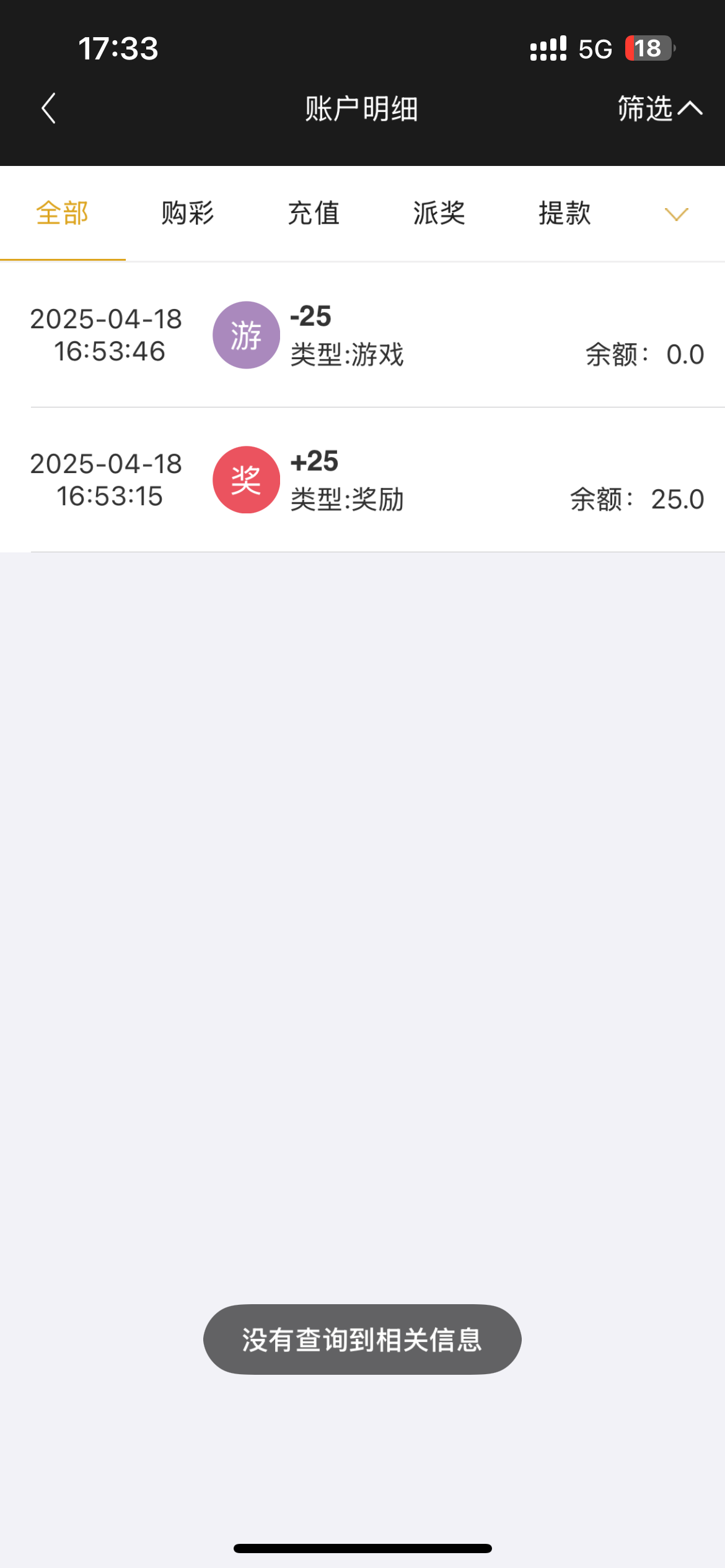This screenshot has width=725, height=1568.
Task: View the 派奖 tab
Action: pyautogui.click(x=439, y=214)
